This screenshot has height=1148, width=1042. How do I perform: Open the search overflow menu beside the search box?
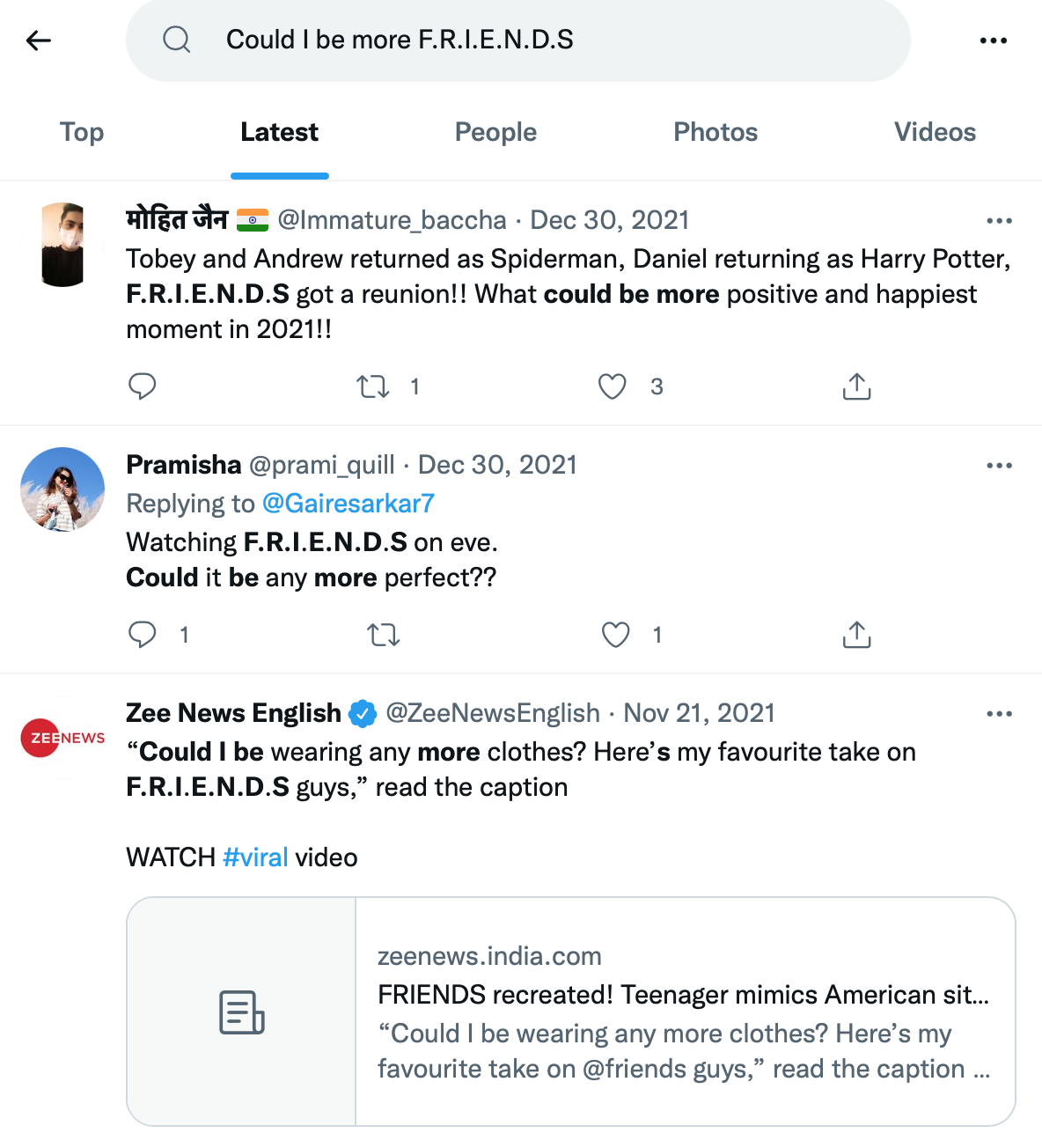994,40
